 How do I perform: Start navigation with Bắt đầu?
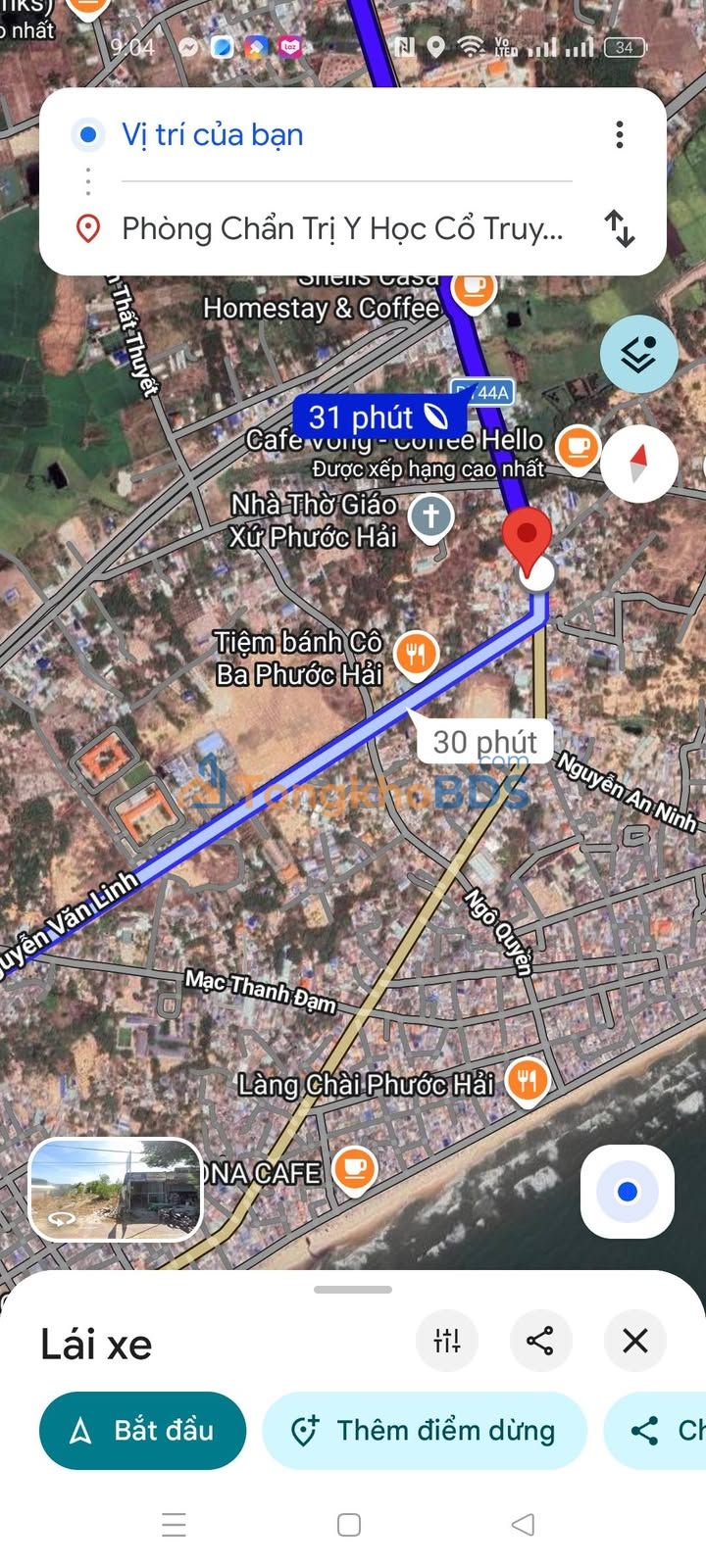click(142, 1431)
